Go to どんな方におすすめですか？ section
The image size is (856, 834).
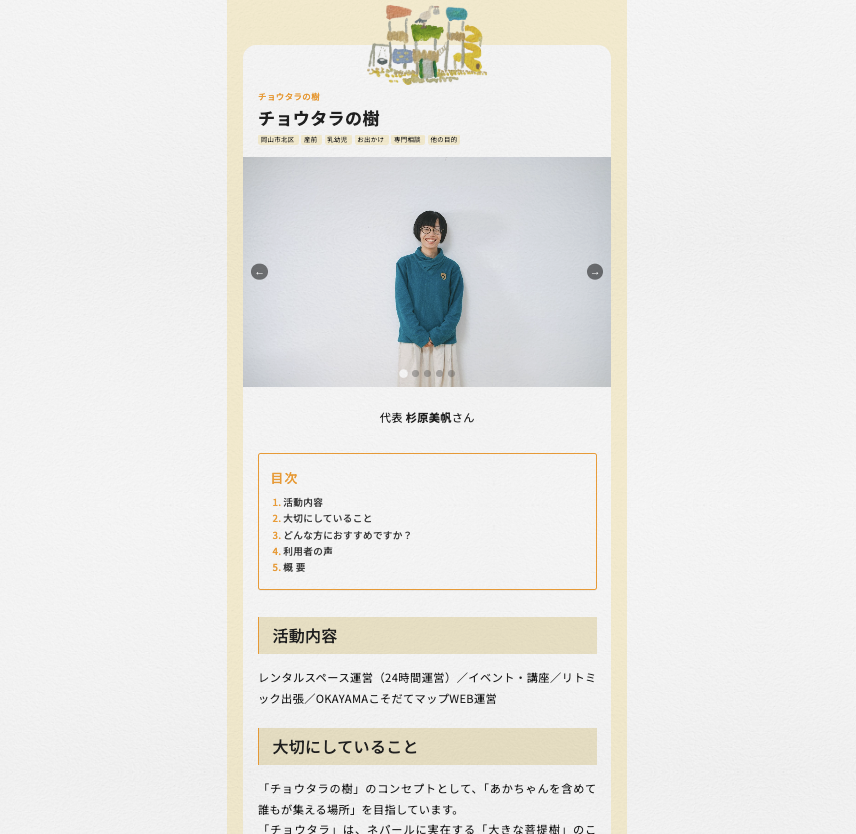(347, 535)
